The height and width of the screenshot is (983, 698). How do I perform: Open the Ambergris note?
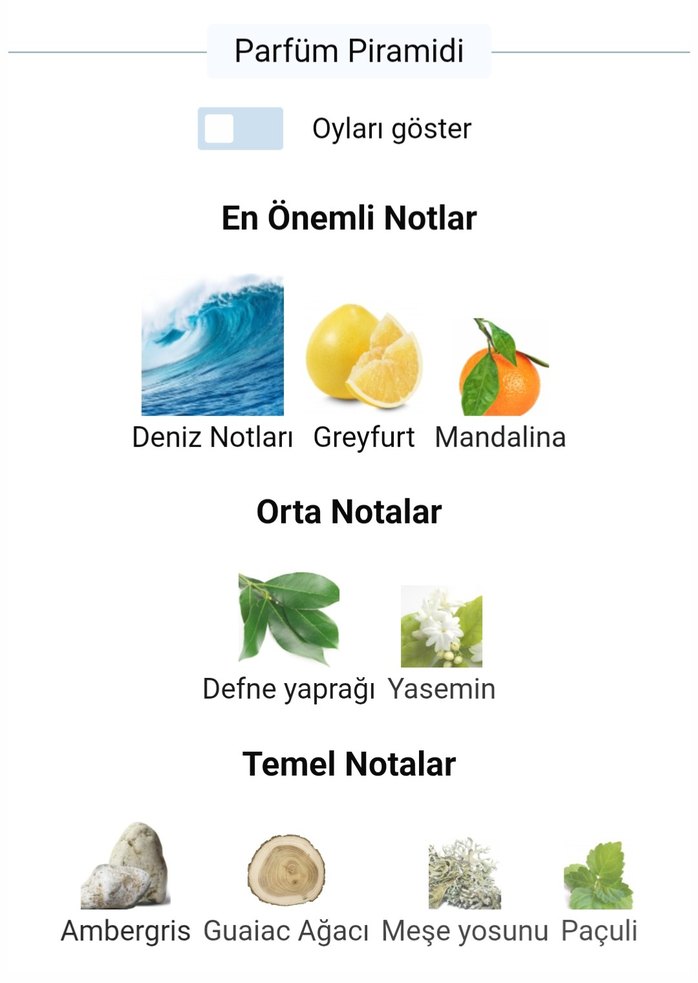(x=125, y=866)
